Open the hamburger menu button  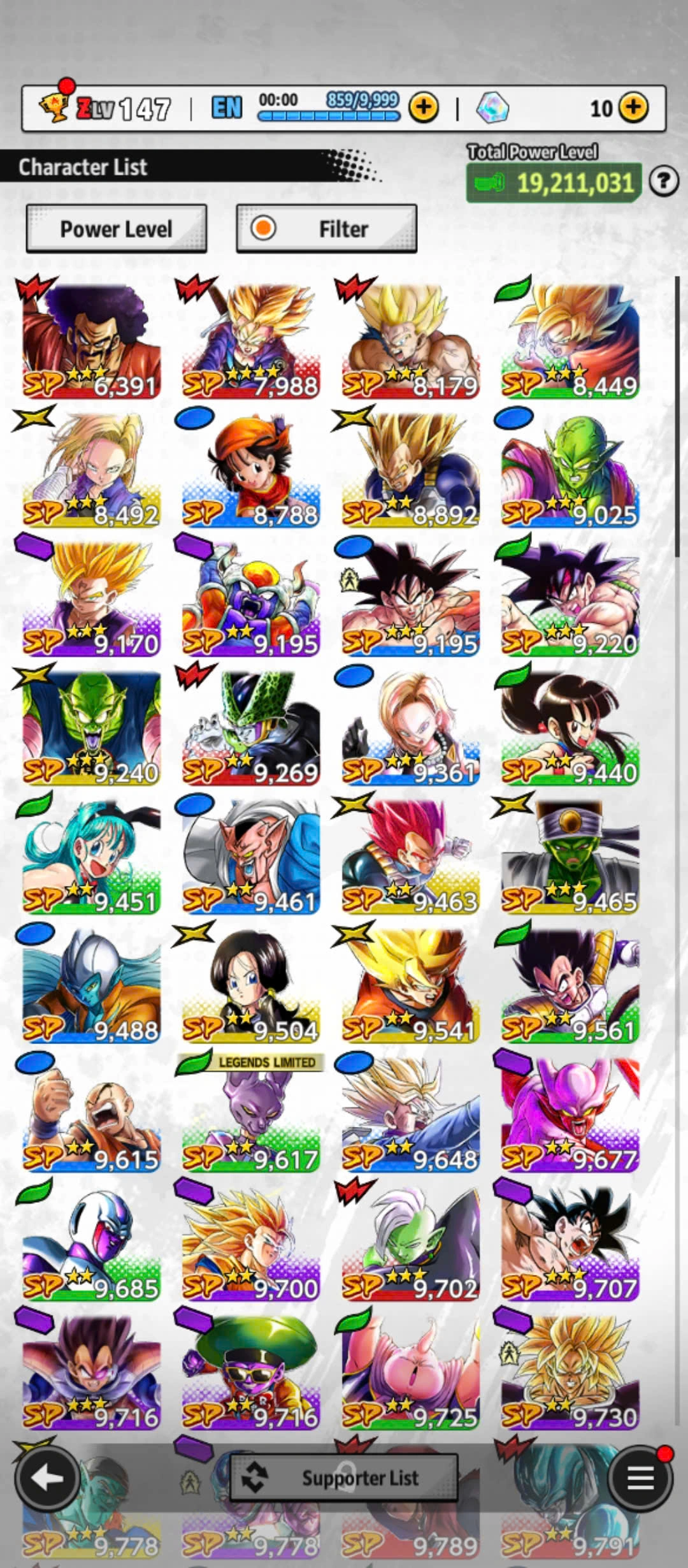pos(641,1478)
